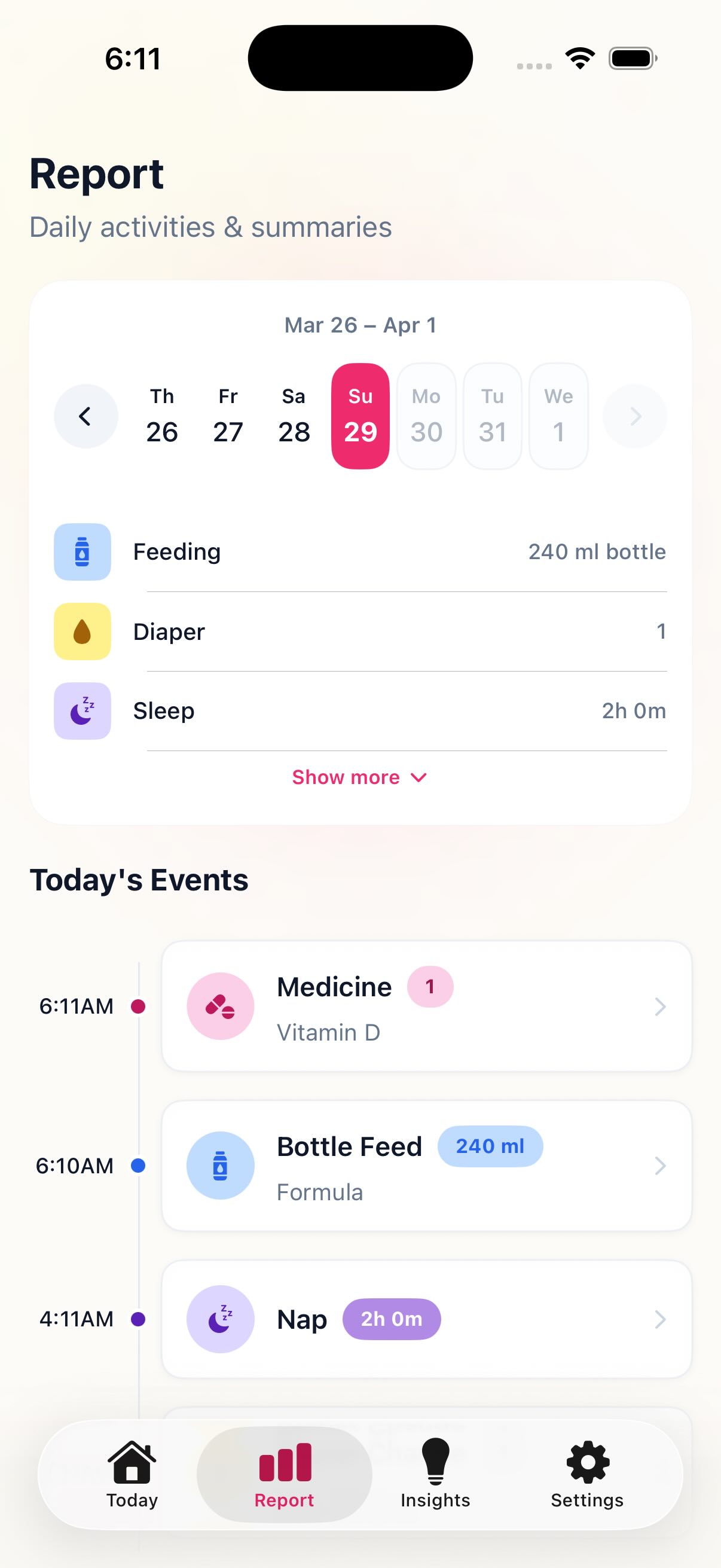Image resolution: width=721 pixels, height=1568 pixels.
Task: Expand the Nap event details chevron
Action: (661, 1319)
